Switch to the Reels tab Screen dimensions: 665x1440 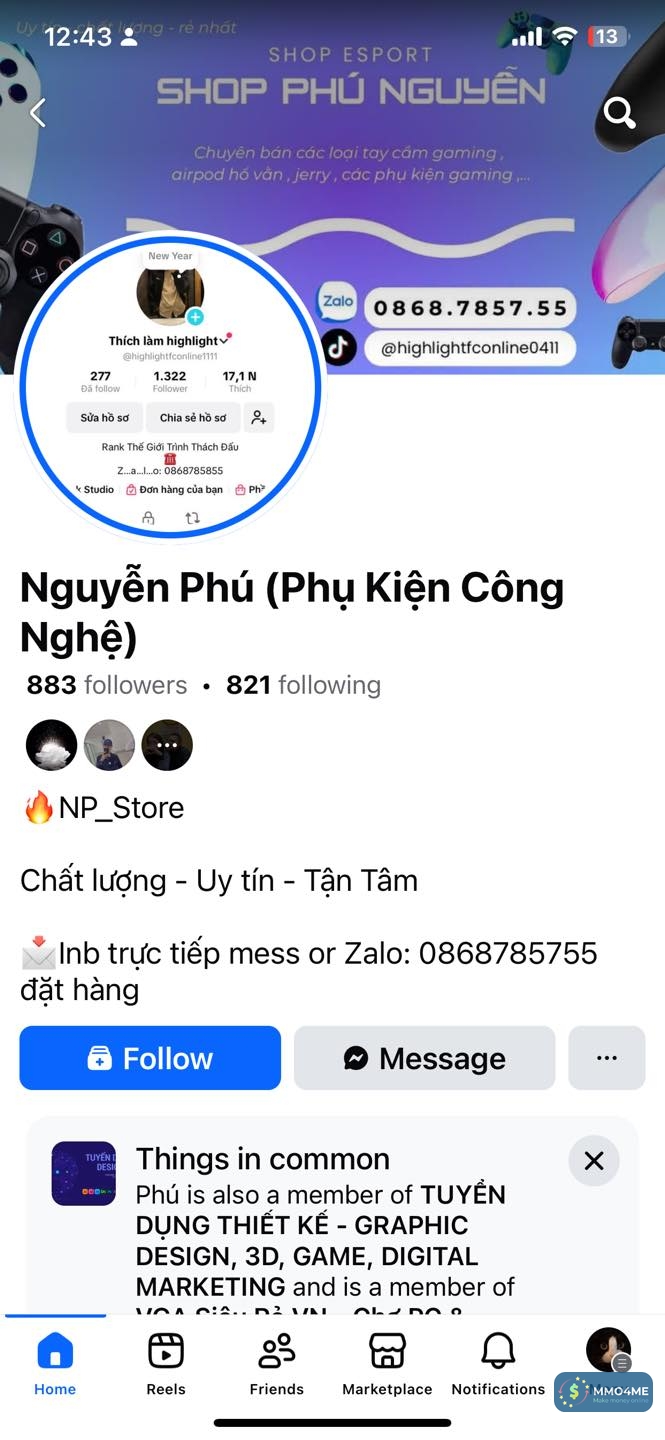tap(166, 1363)
